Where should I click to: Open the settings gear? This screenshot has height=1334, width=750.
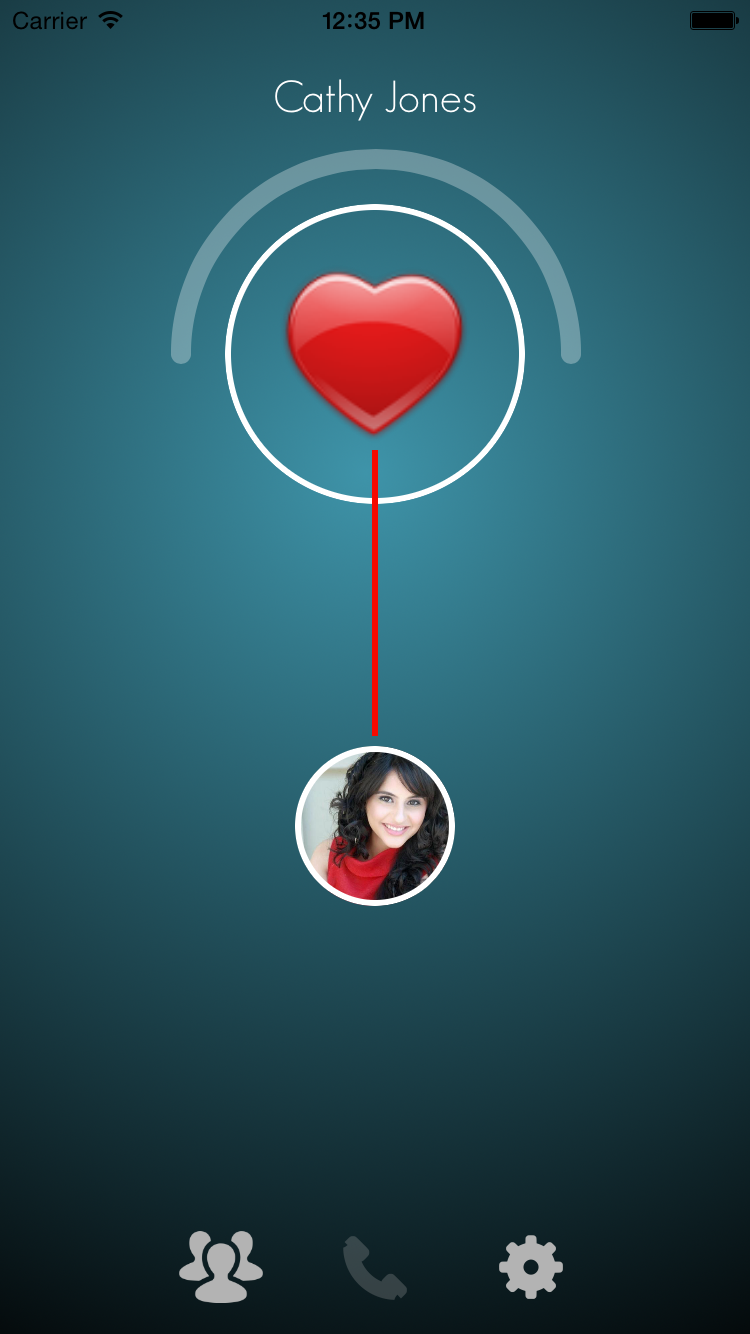coord(531,1267)
